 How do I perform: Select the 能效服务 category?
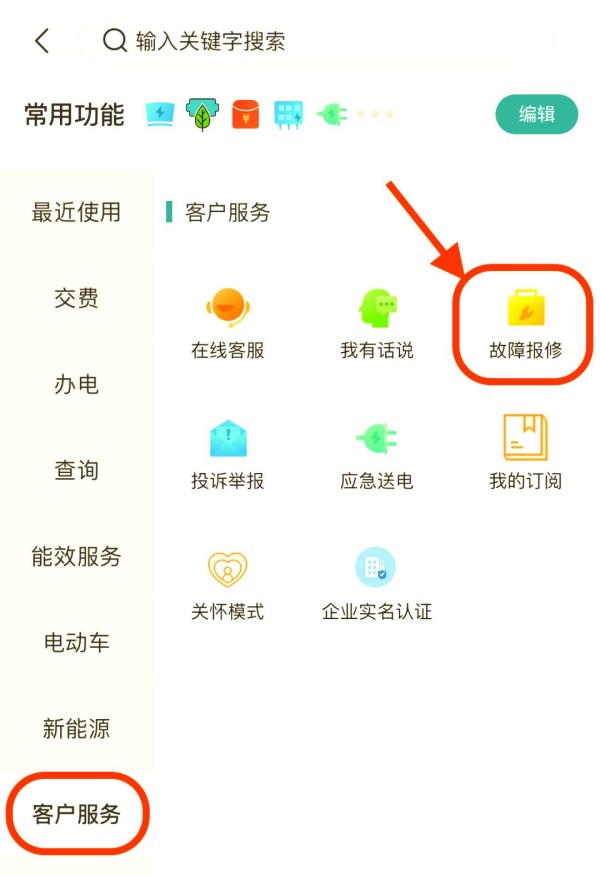76,556
